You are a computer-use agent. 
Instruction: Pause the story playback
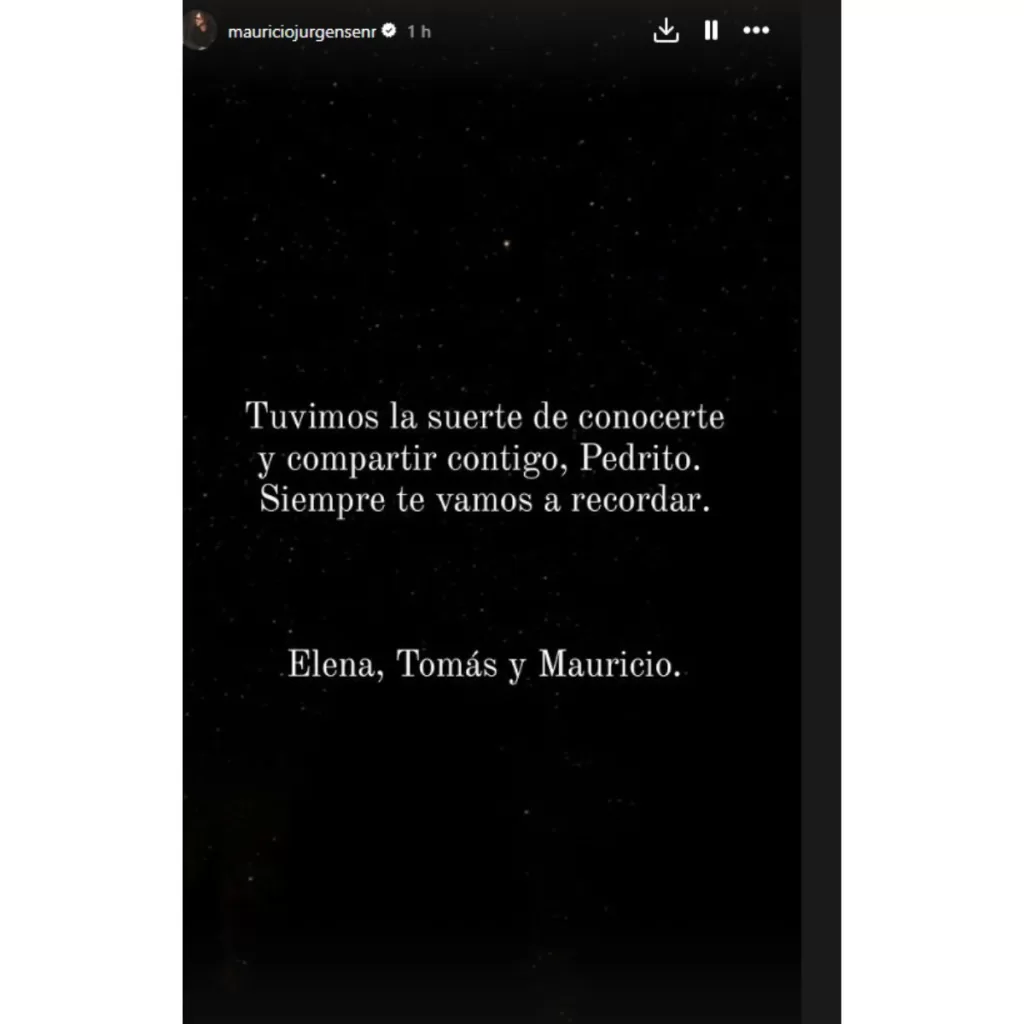(x=711, y=31)
